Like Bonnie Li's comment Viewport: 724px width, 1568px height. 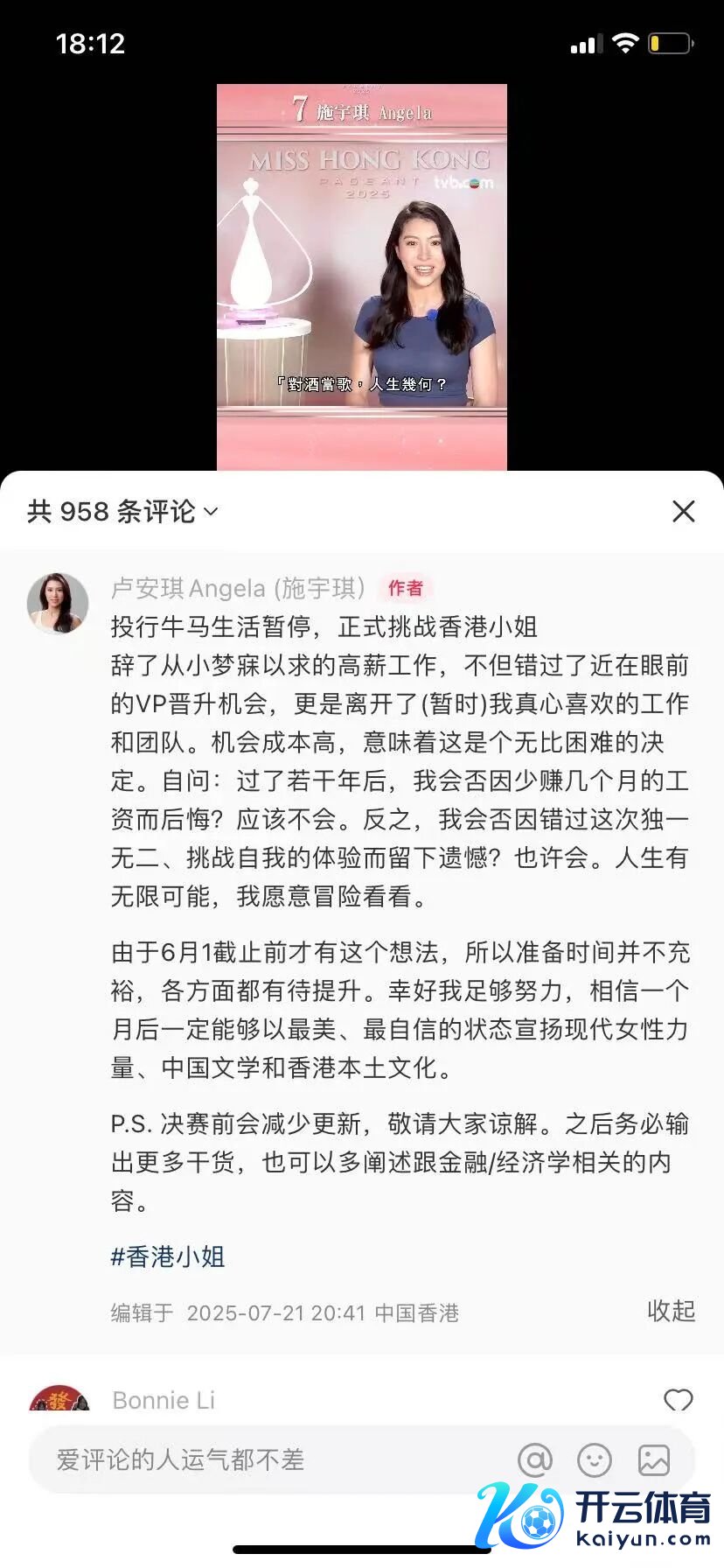click(678, 1400)
